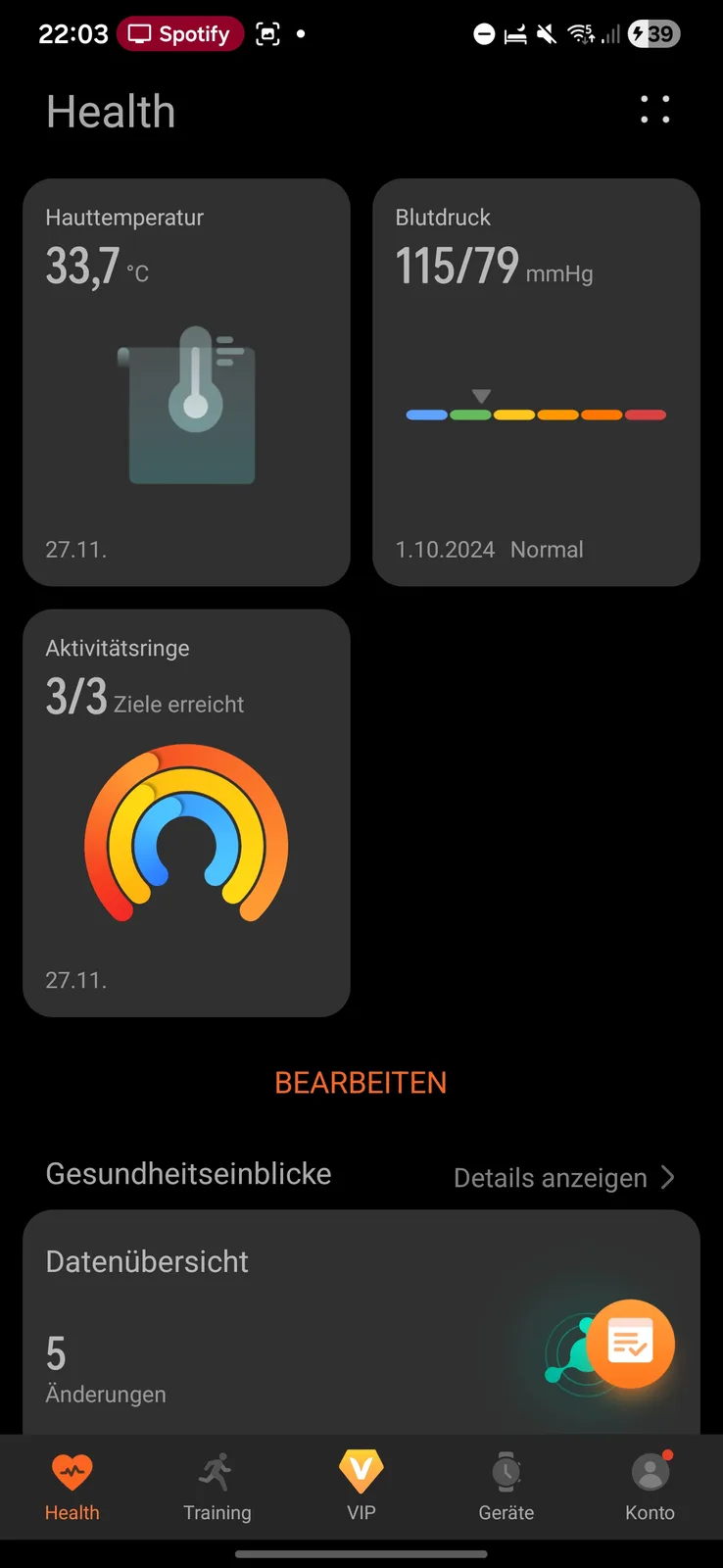Switch to the Training tab
This screenshot has height=1568, width=723.
(217, 1487)
